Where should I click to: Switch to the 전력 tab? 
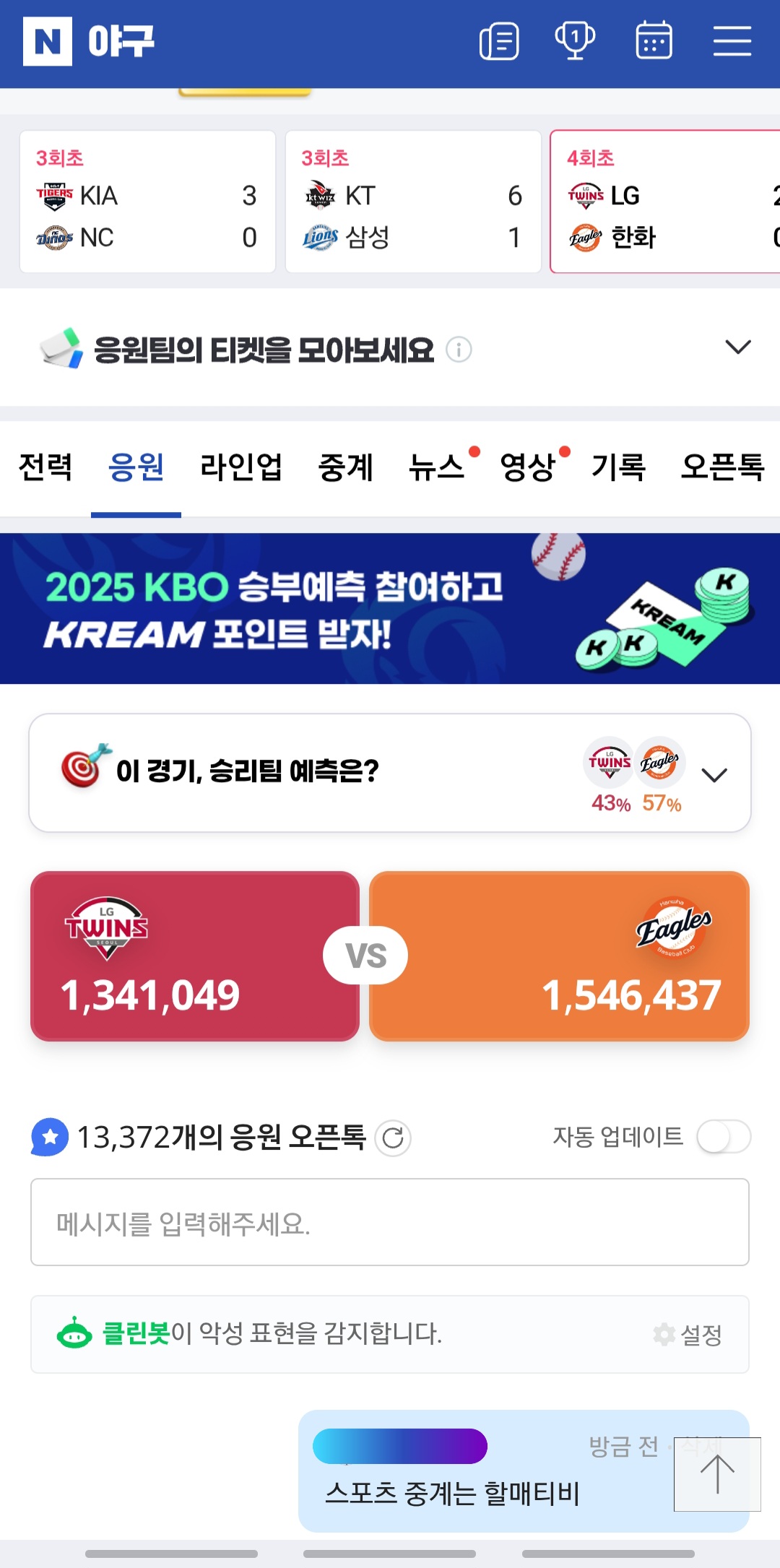click(x=45, y=467)
